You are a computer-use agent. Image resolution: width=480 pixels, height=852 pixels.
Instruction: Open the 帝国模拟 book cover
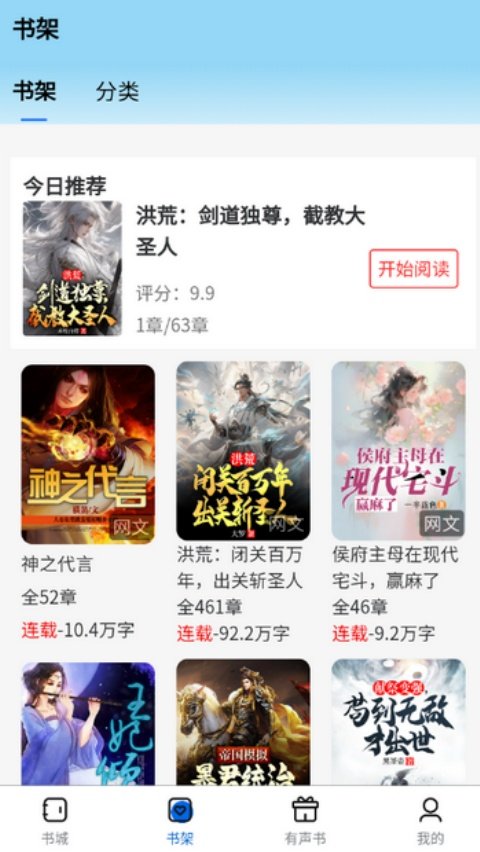pyautogui.click(x=243, y=722)
